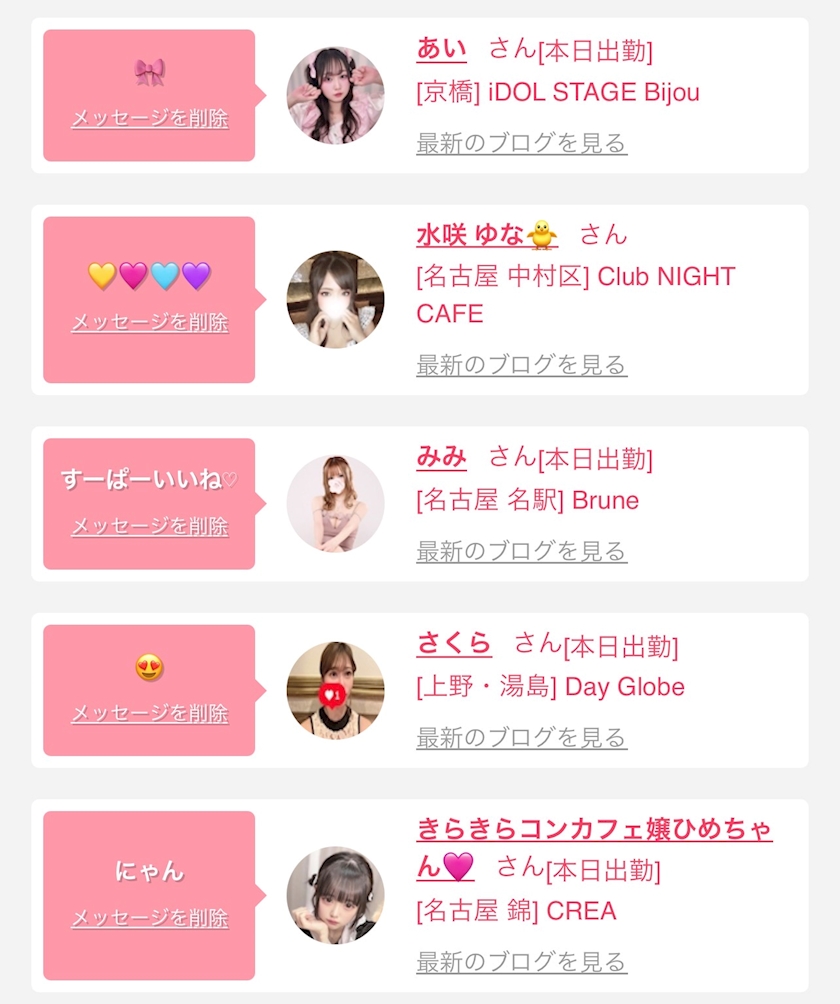View あい's latest blog
Screen dimensions: 840x1004
pos(521,143)
